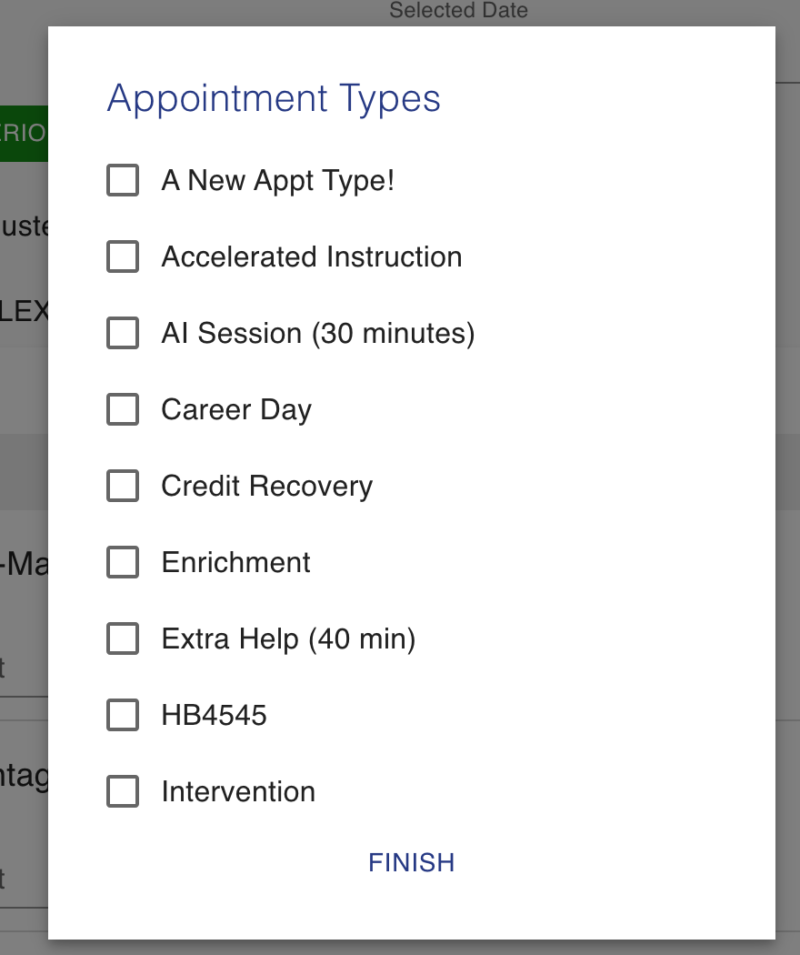Enable Credit Recovery appointment type

tap(122, 486)
